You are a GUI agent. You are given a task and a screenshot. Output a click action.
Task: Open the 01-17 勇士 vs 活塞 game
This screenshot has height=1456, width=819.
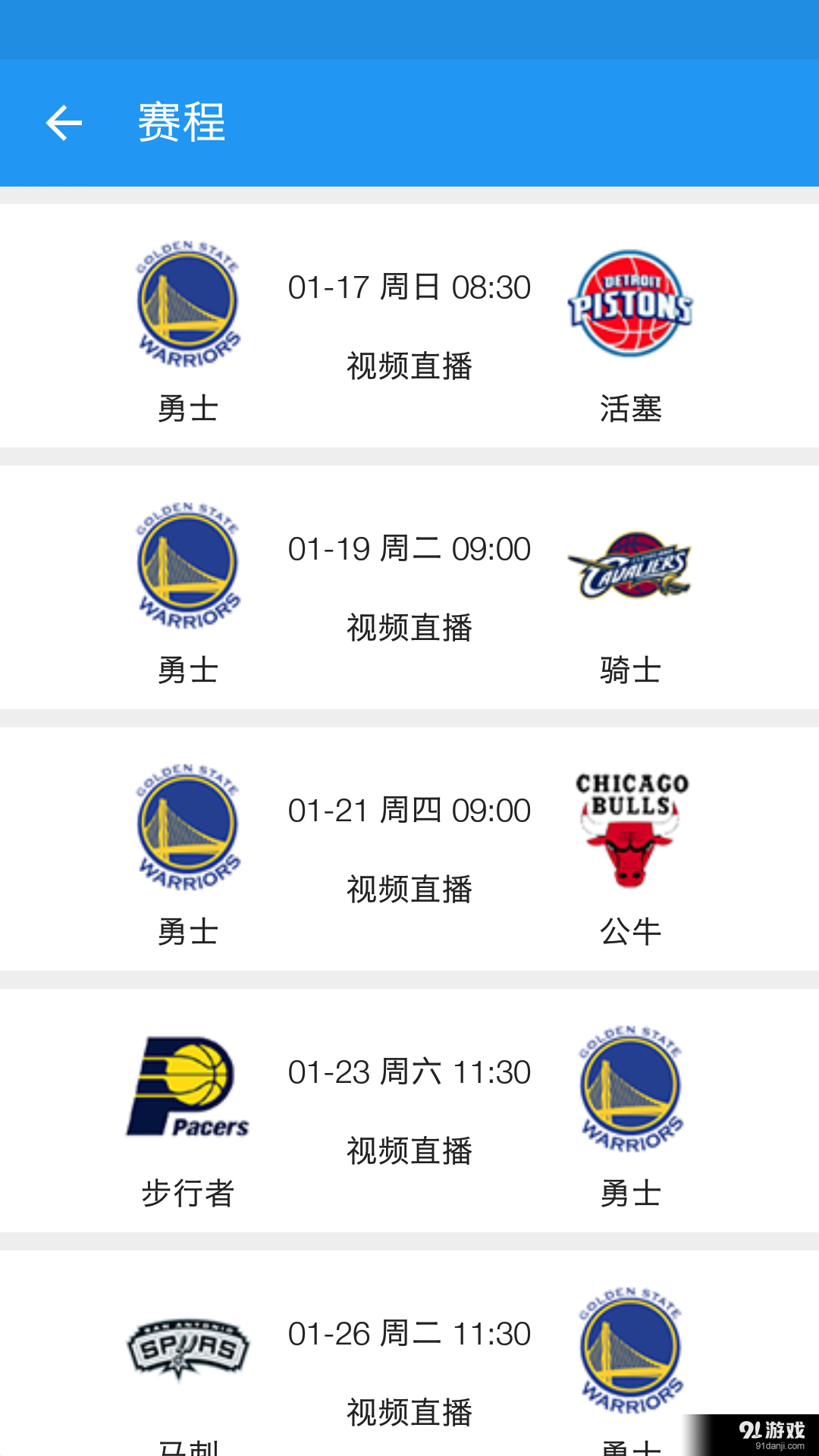[x=409, y=326]
